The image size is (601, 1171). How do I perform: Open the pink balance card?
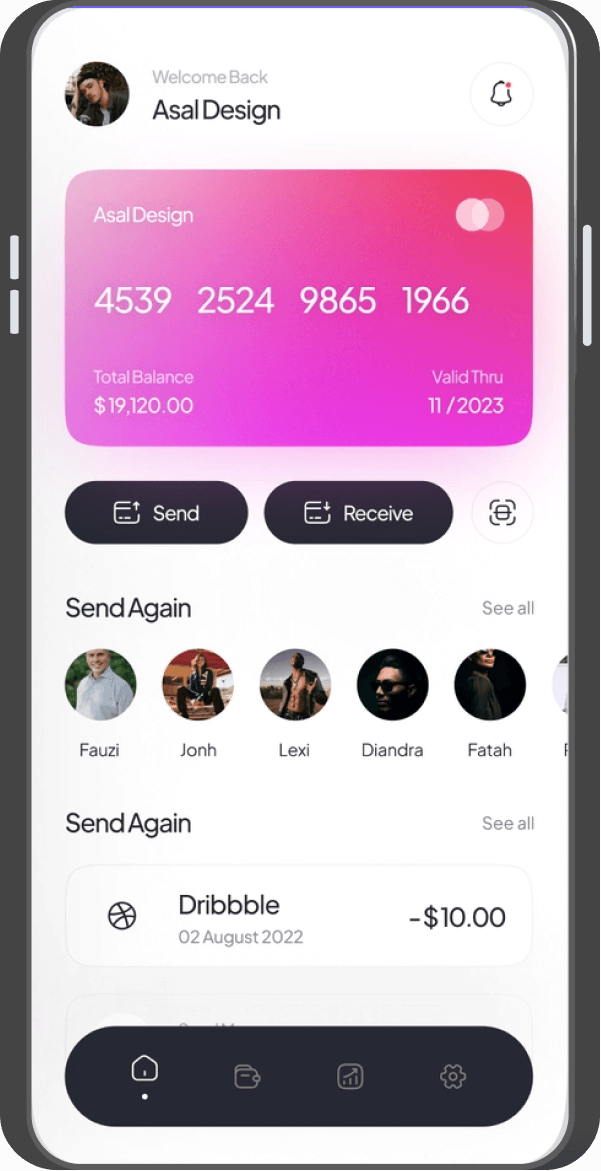pyautogui.click(x=298, y=307)
